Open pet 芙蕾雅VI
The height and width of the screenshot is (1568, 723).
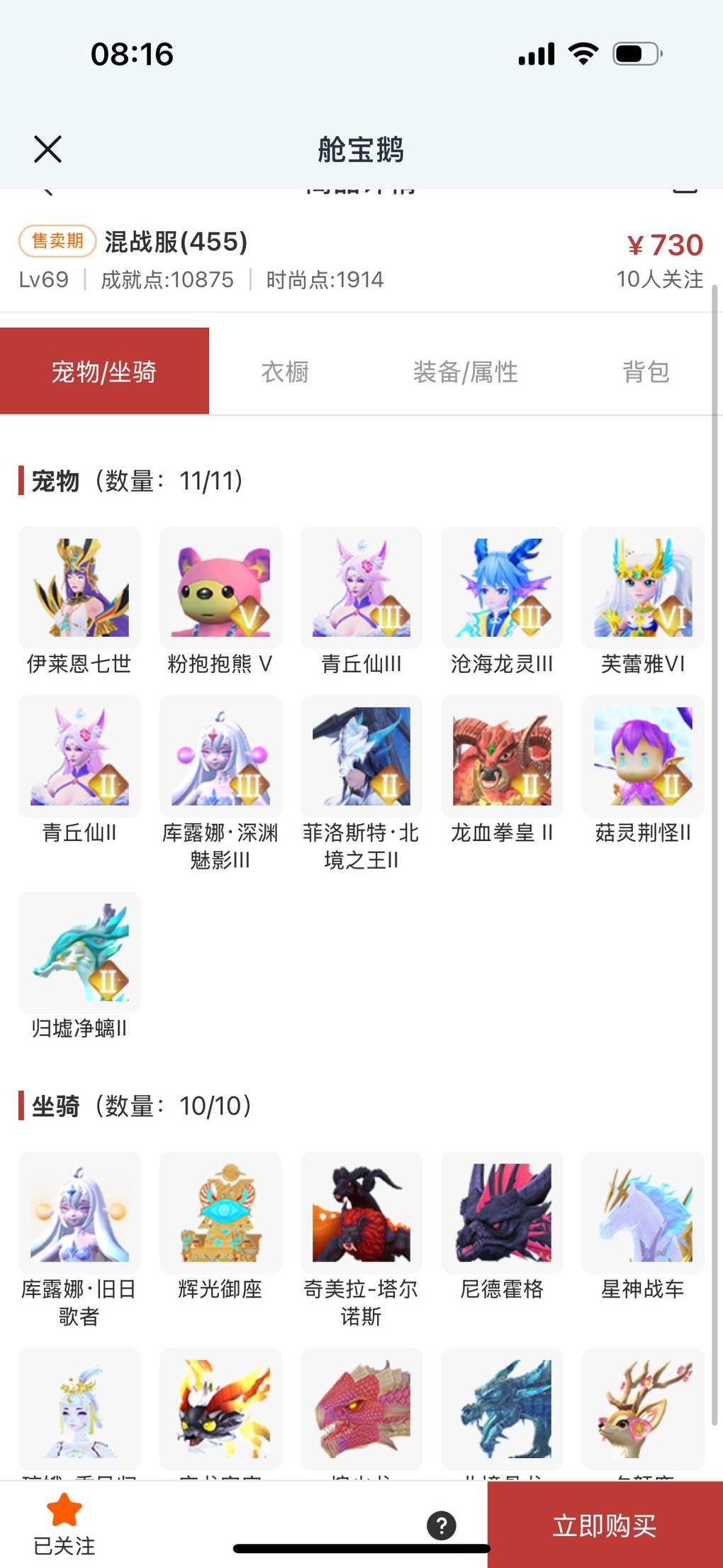[643, 588]
